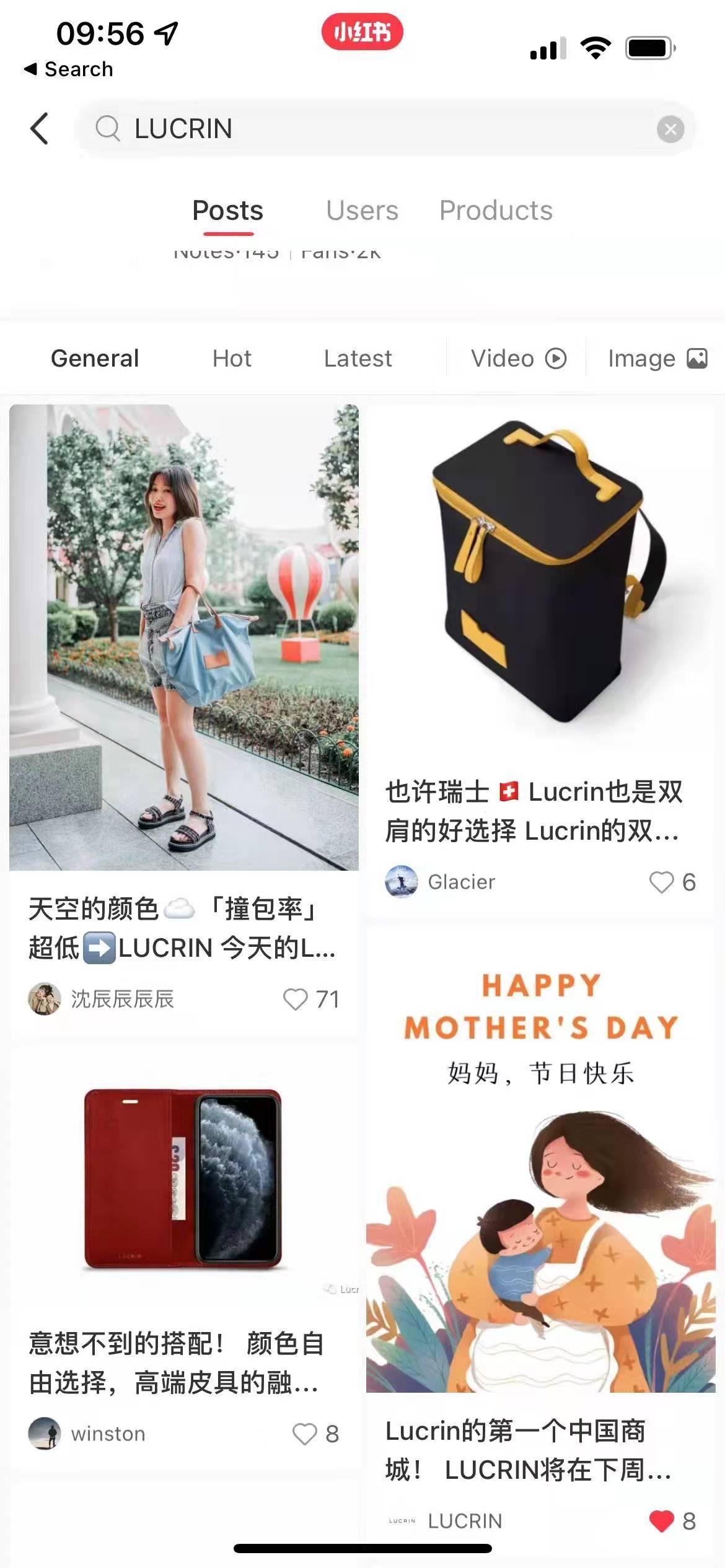The width and height of the screenshot is (725, 1568).
Task: Select the Posts tab
Action: (228, 211)
